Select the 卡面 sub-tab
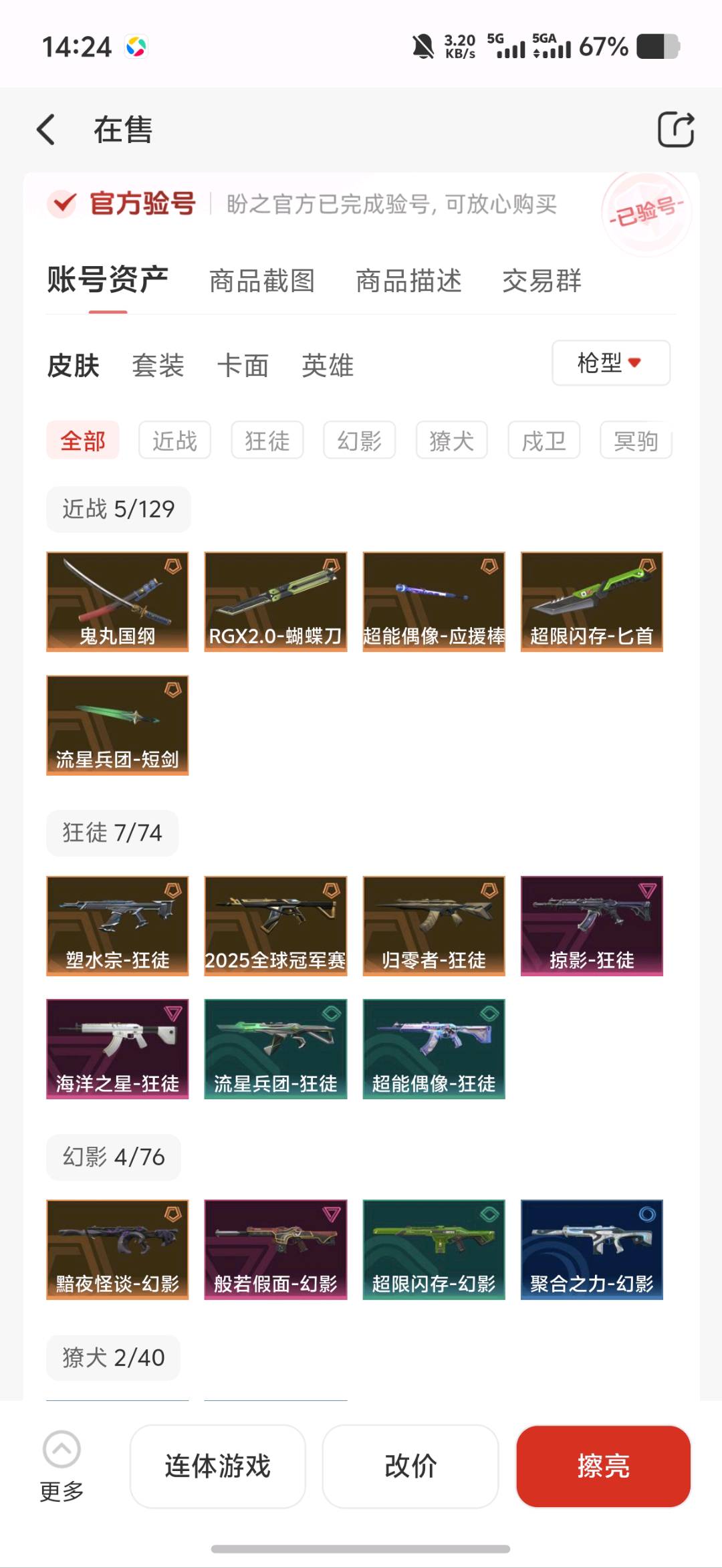The height and width of the screenshot is (1568, 722). [x=243, y=366]
